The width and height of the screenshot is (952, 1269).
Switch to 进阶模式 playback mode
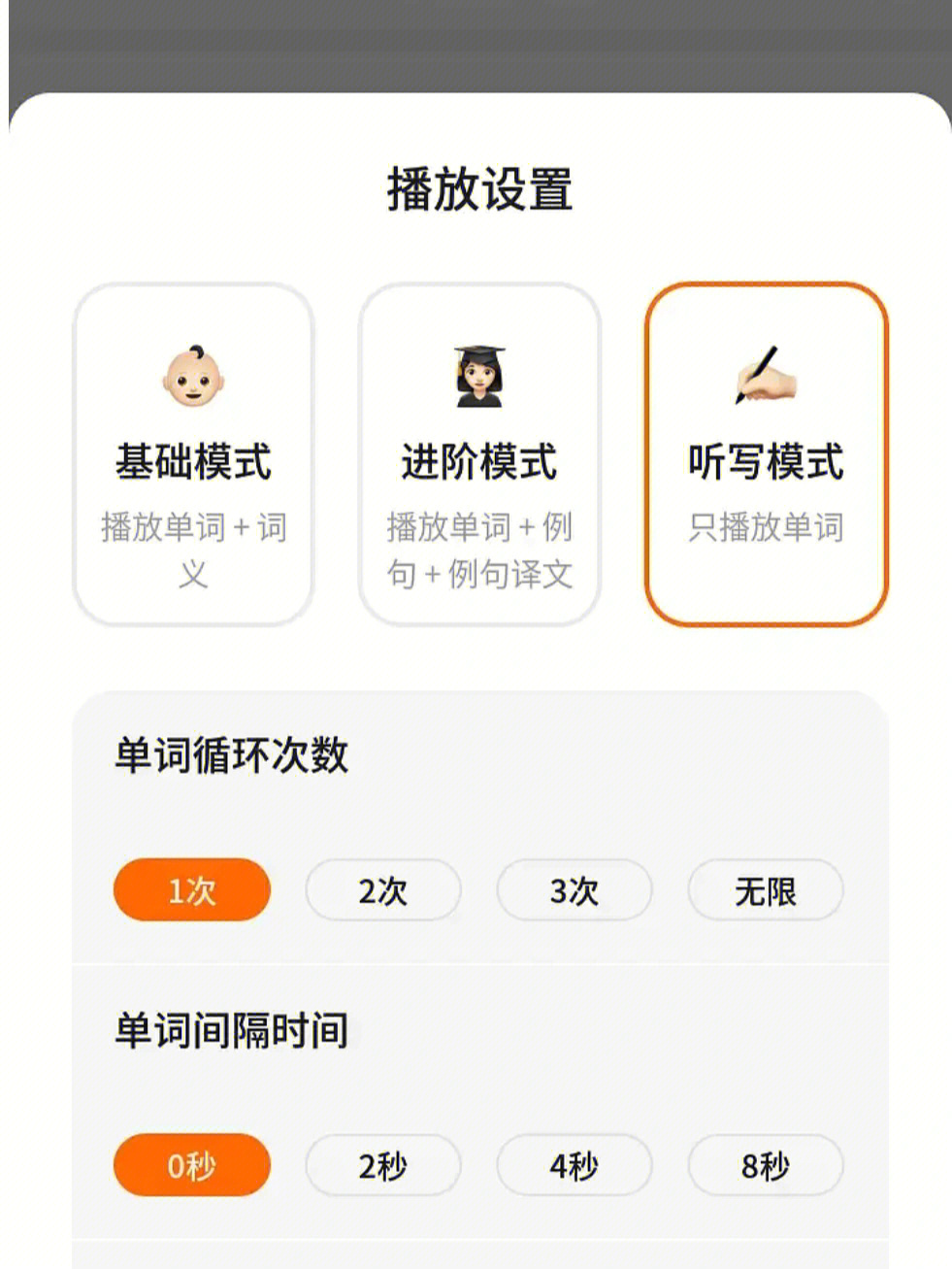[x=479, y=454]
